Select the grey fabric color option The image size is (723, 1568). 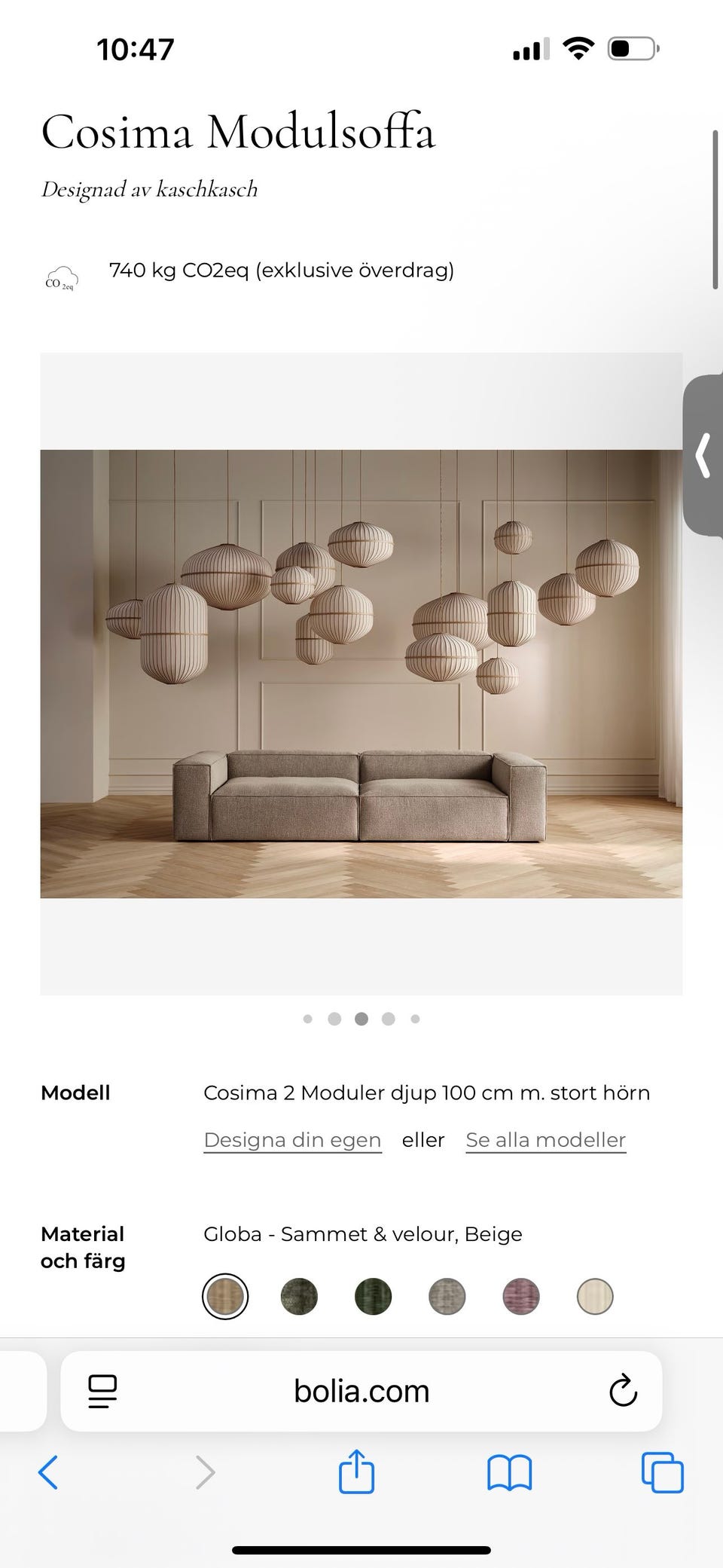pos(447,1295)
